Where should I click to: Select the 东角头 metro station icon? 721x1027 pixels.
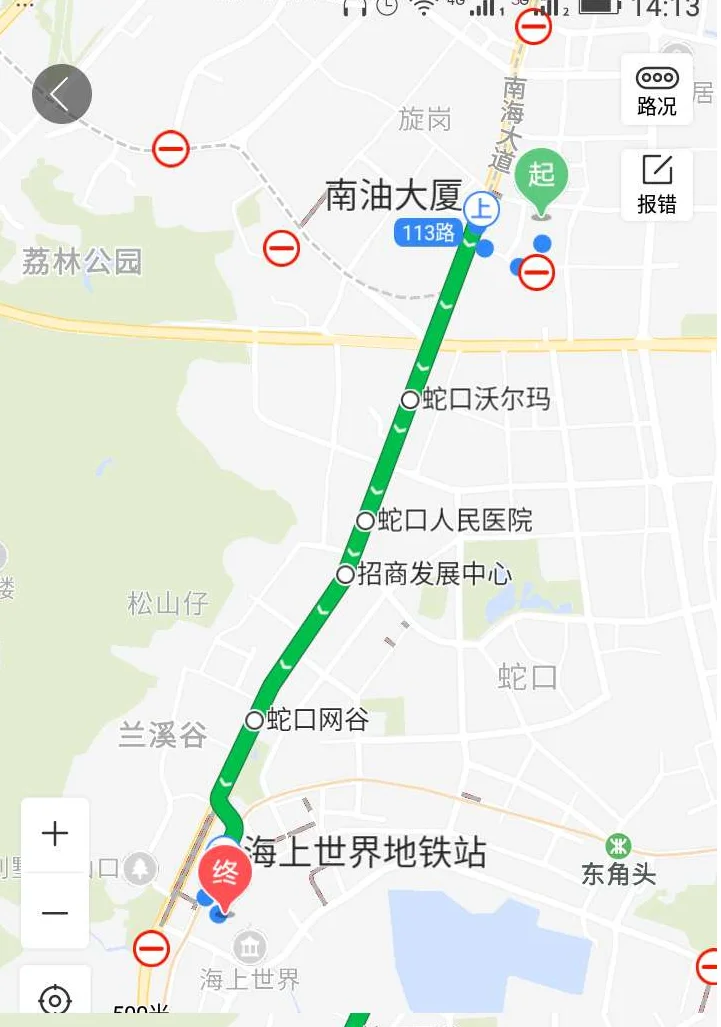pos(617,845)
